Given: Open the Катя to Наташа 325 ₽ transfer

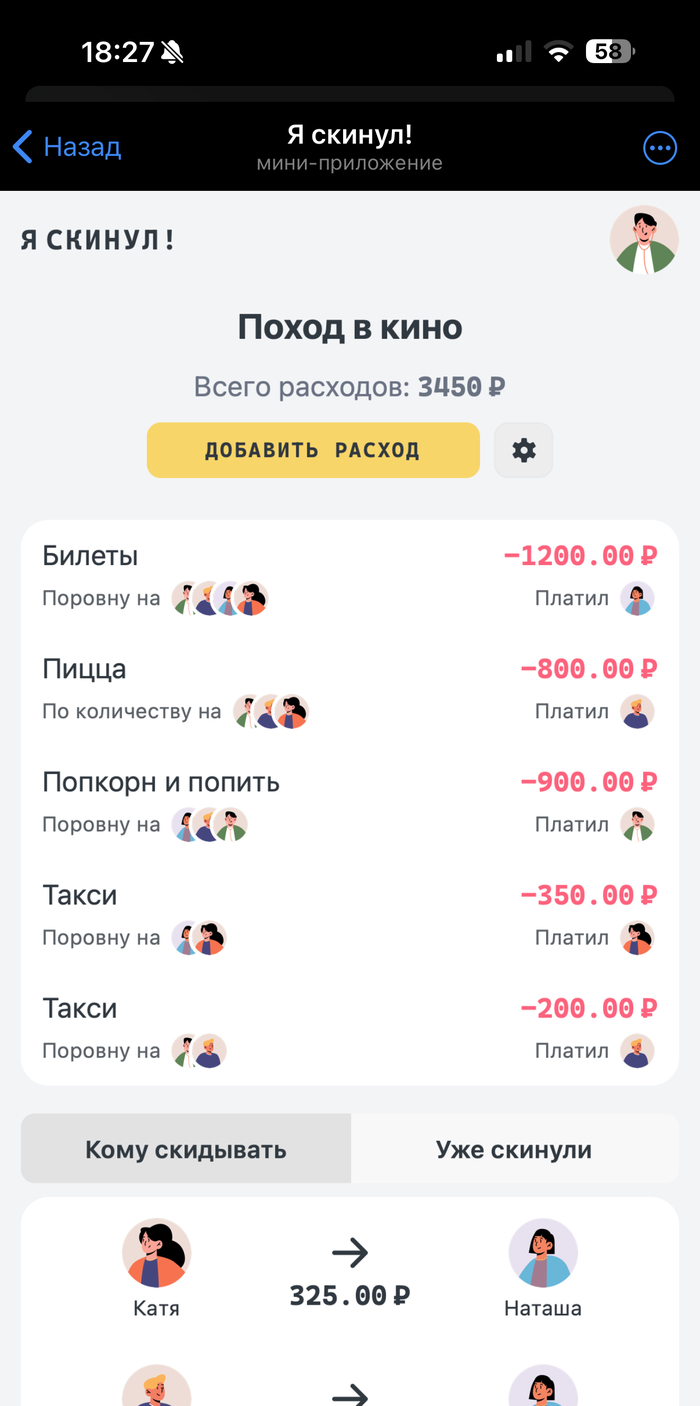Looking at the screenshot, I should tap(349, 1268).
